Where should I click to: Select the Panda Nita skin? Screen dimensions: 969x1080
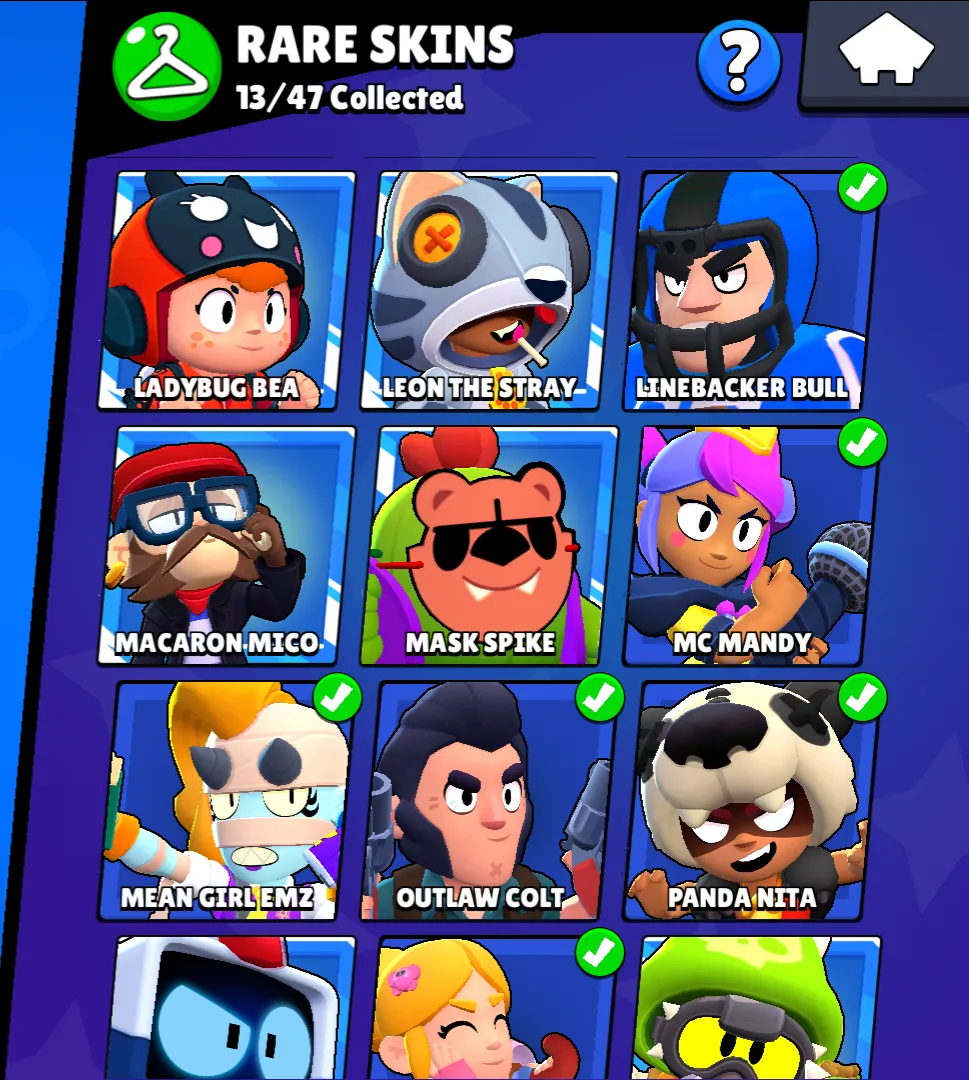[752, 800]
